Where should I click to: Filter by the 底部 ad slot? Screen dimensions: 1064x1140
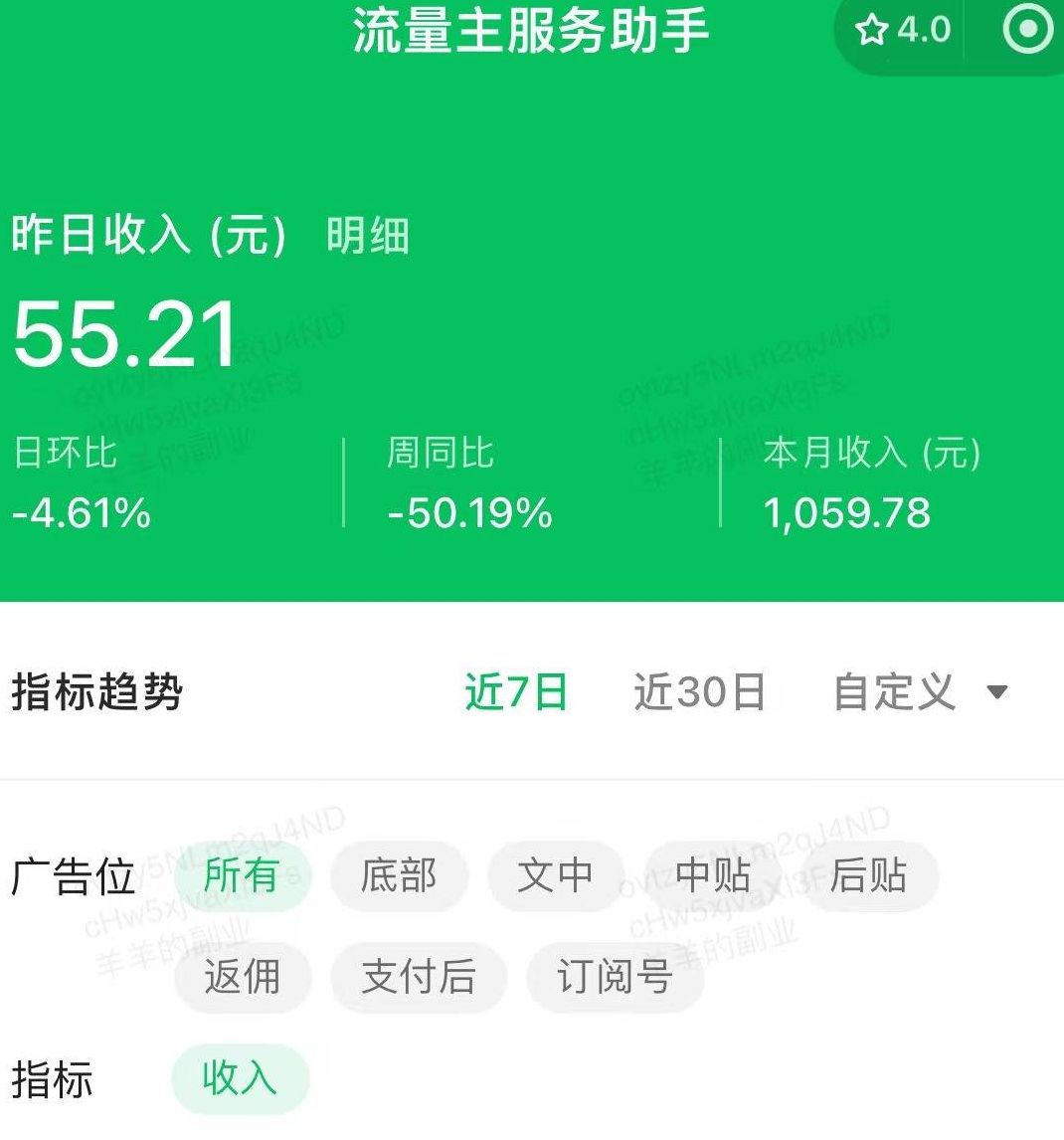coord(399,875)
